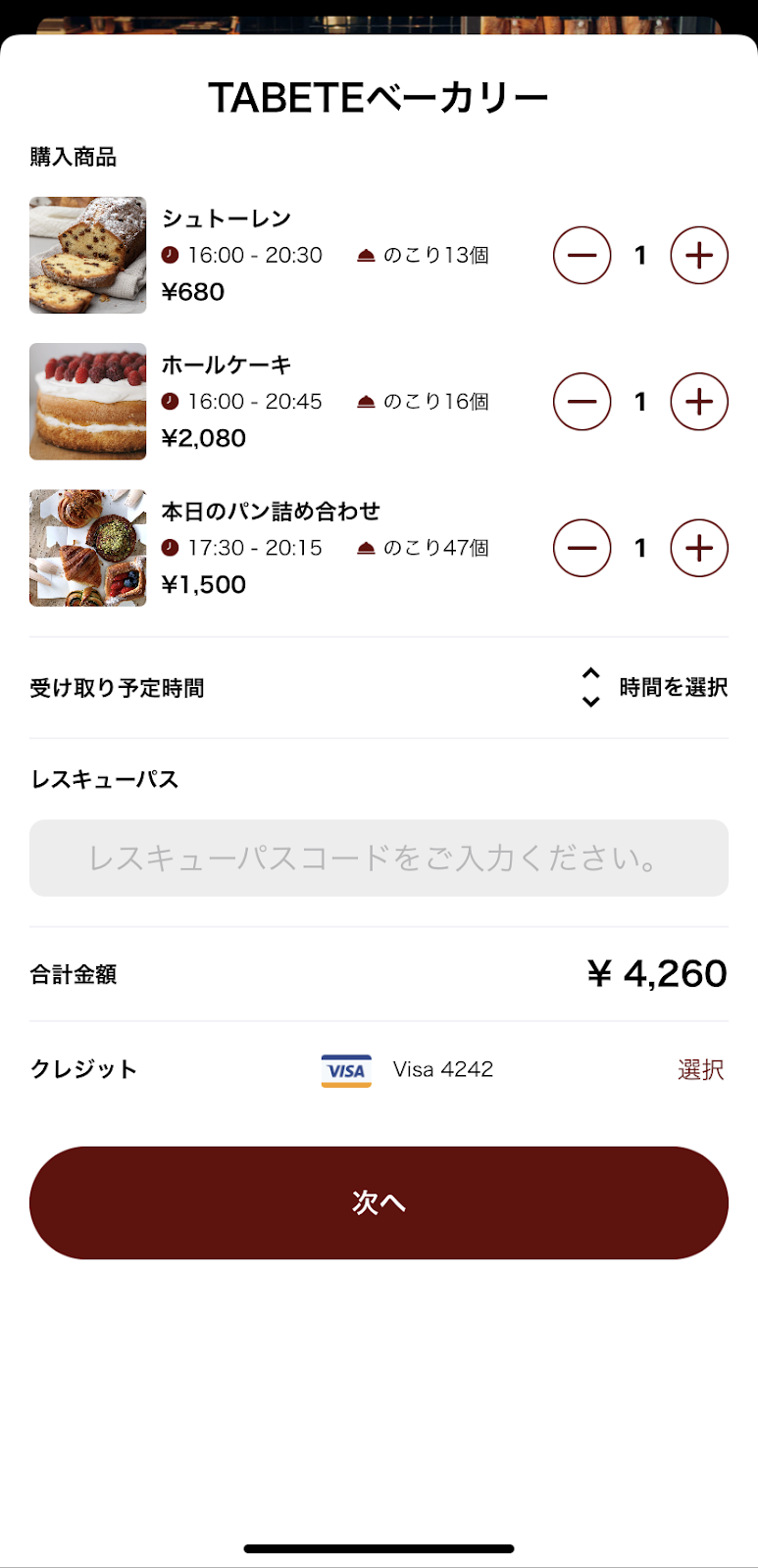The image size is (758, 1568).
Task: Increase シュトーレン quantity with plus button
Action: pyautogui.click(x=697, y=255)
